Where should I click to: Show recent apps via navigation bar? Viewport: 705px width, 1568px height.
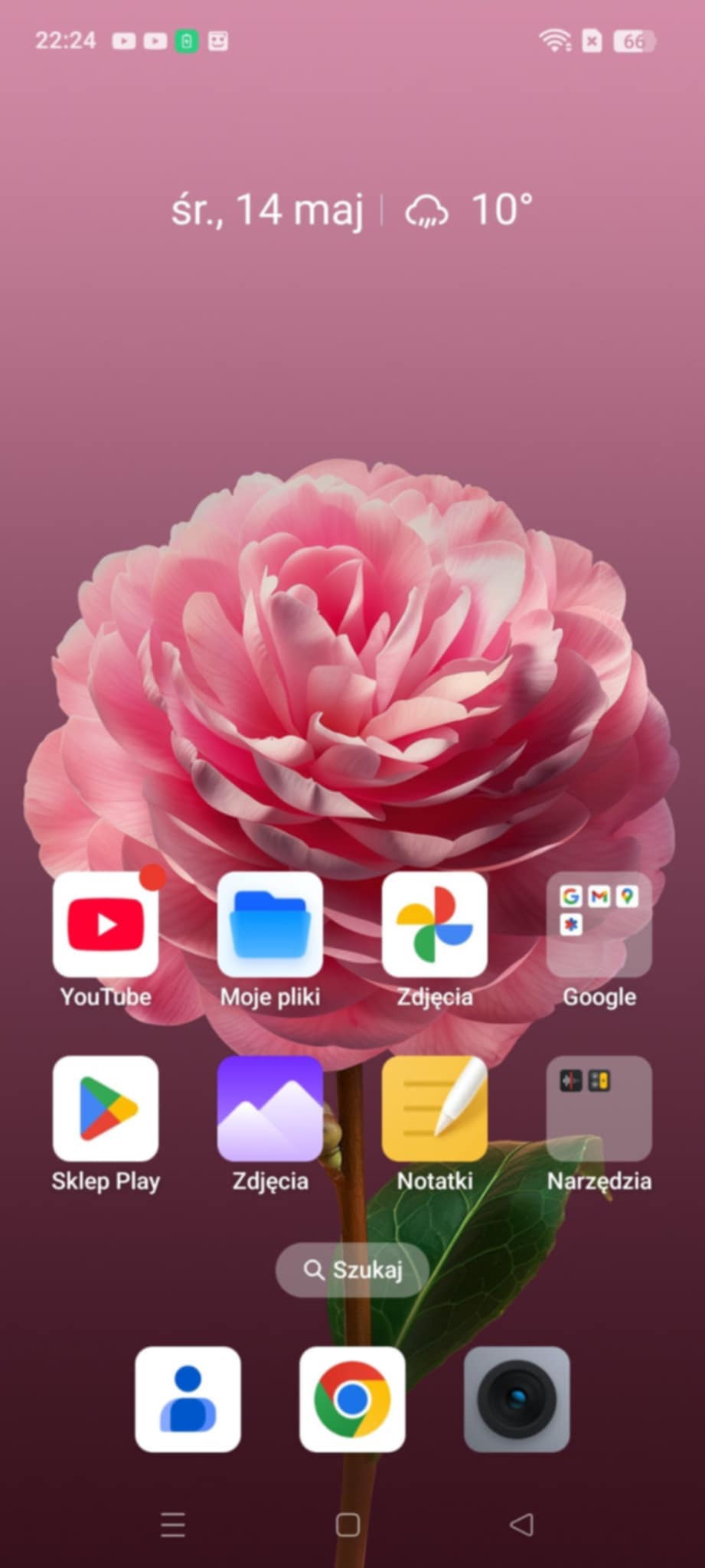(x=173, y=1524)
